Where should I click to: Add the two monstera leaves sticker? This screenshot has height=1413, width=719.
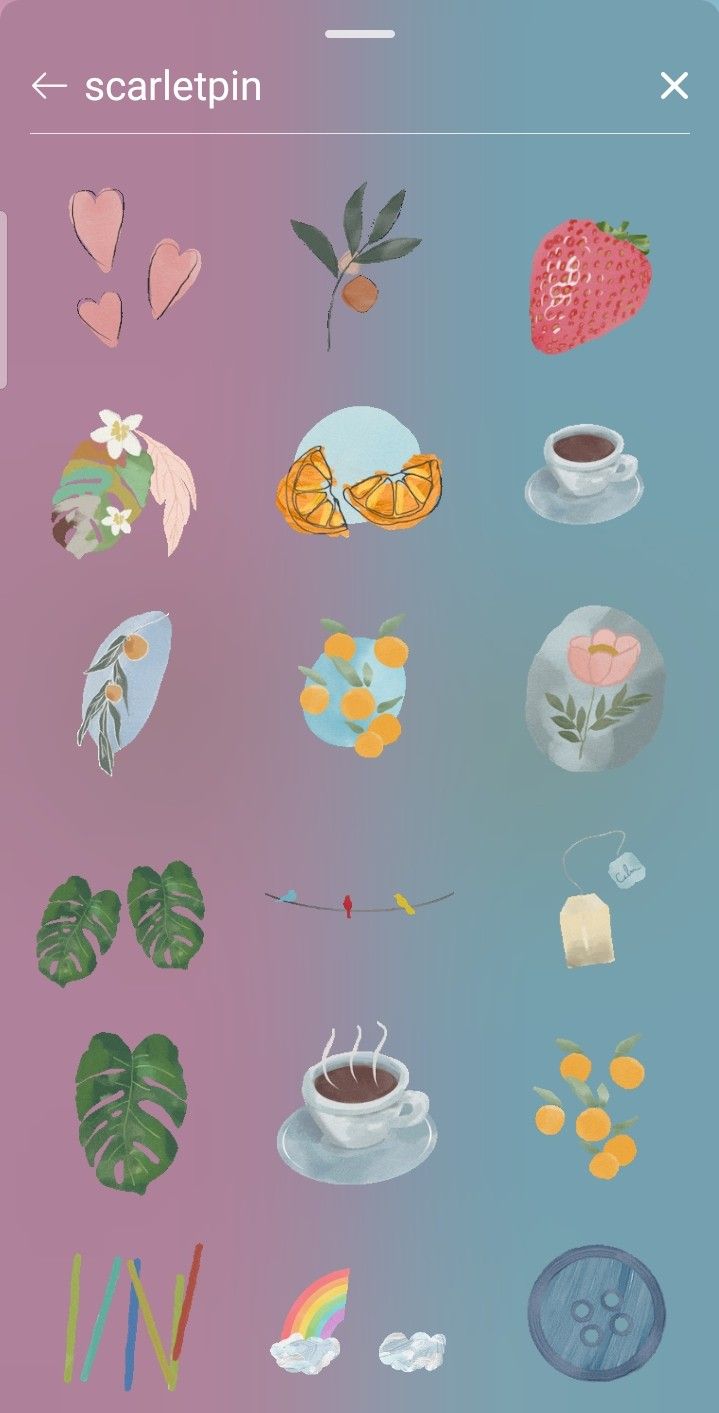[121, 919]
